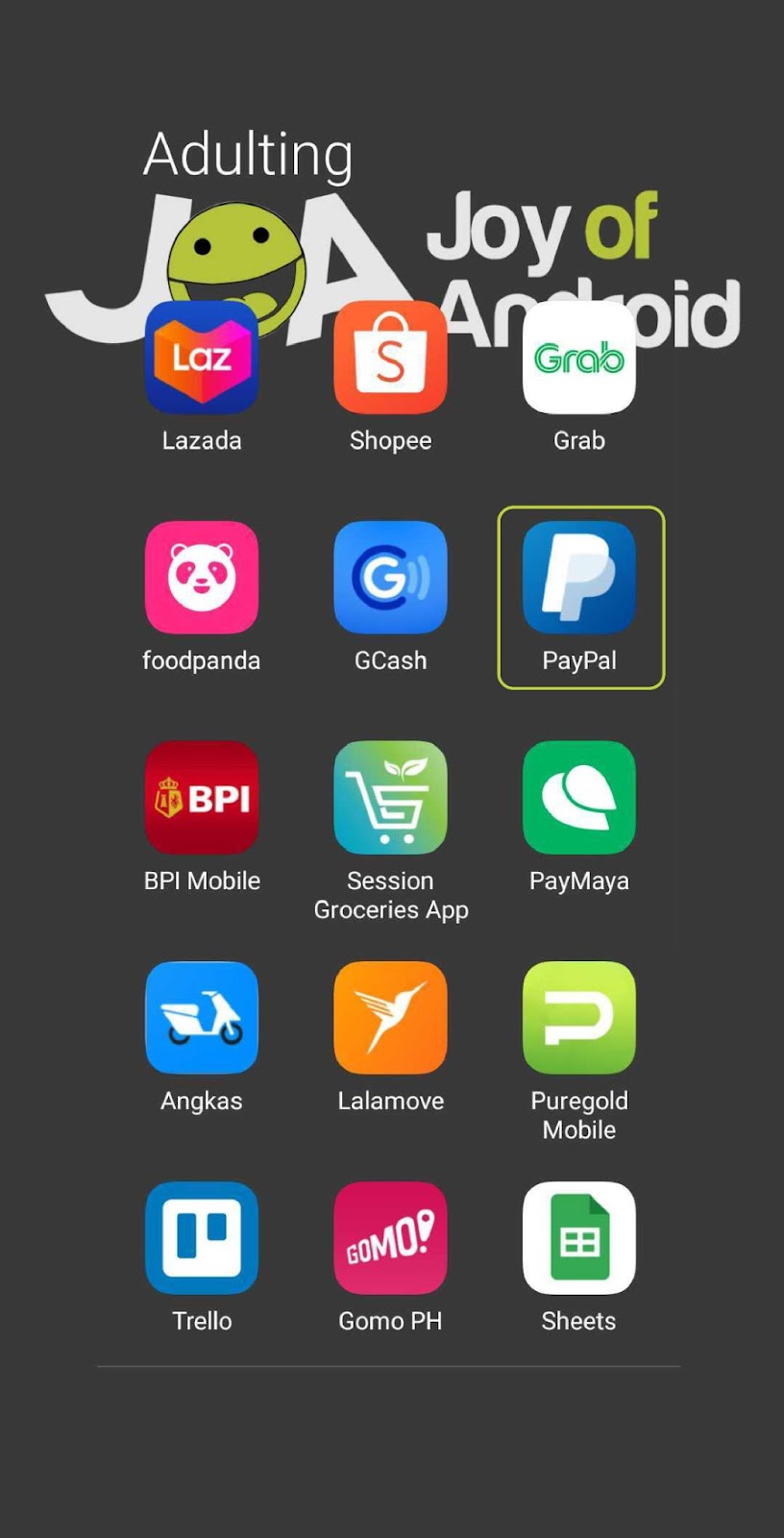Viewport: 784px width, 1538px height.
Task: Open the GCash app
Action: pos(390,578)
